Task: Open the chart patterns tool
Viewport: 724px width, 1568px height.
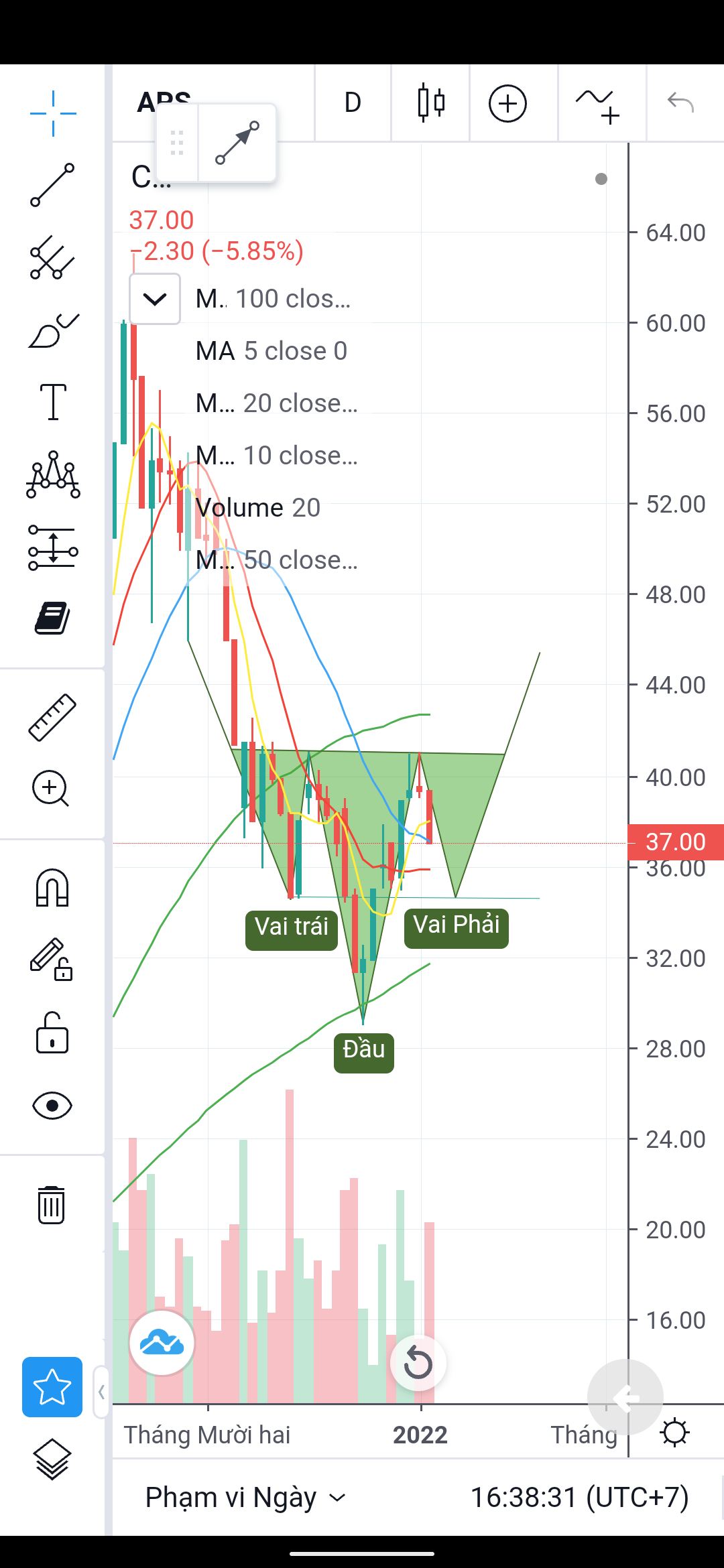Action: pyautogui.click(x=53, y=475)
